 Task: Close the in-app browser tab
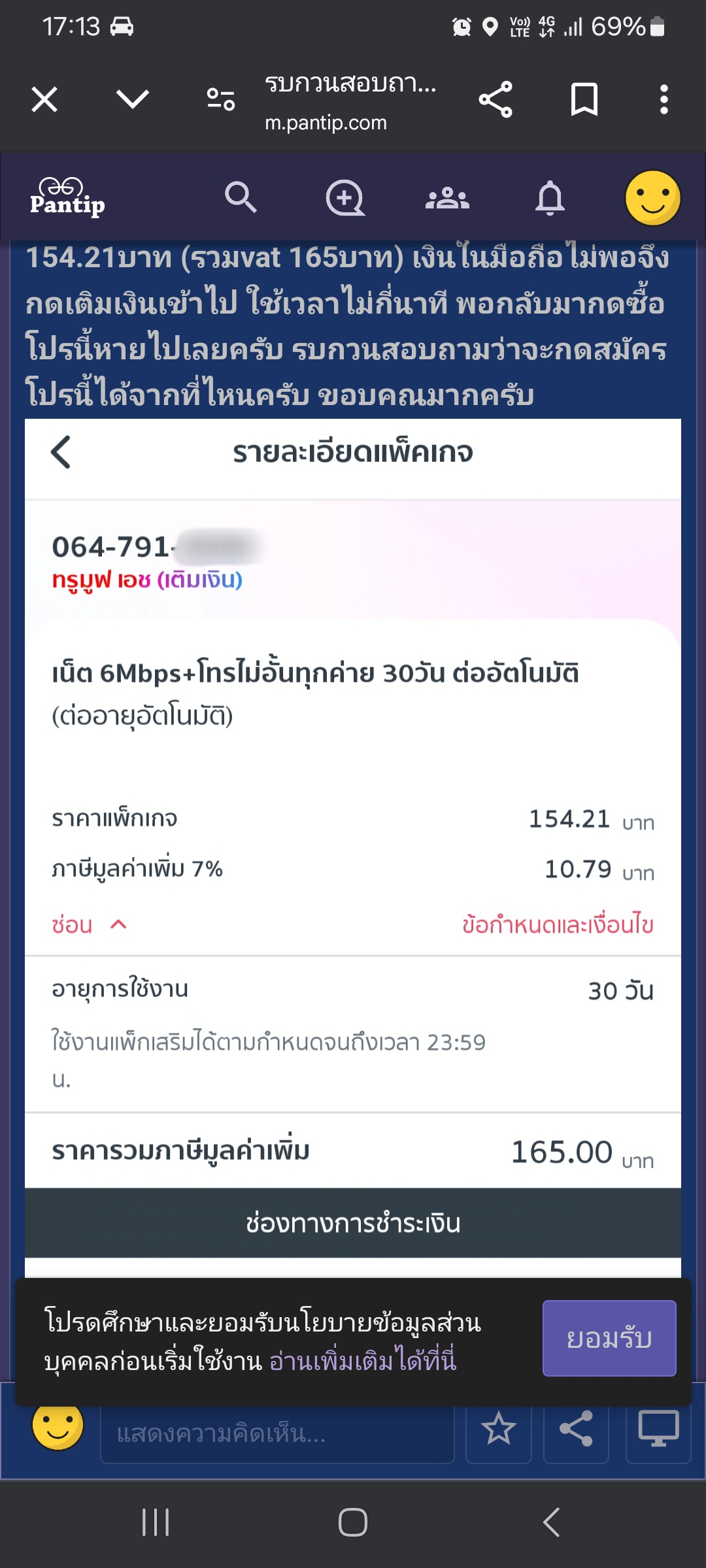tap(44, 100)
